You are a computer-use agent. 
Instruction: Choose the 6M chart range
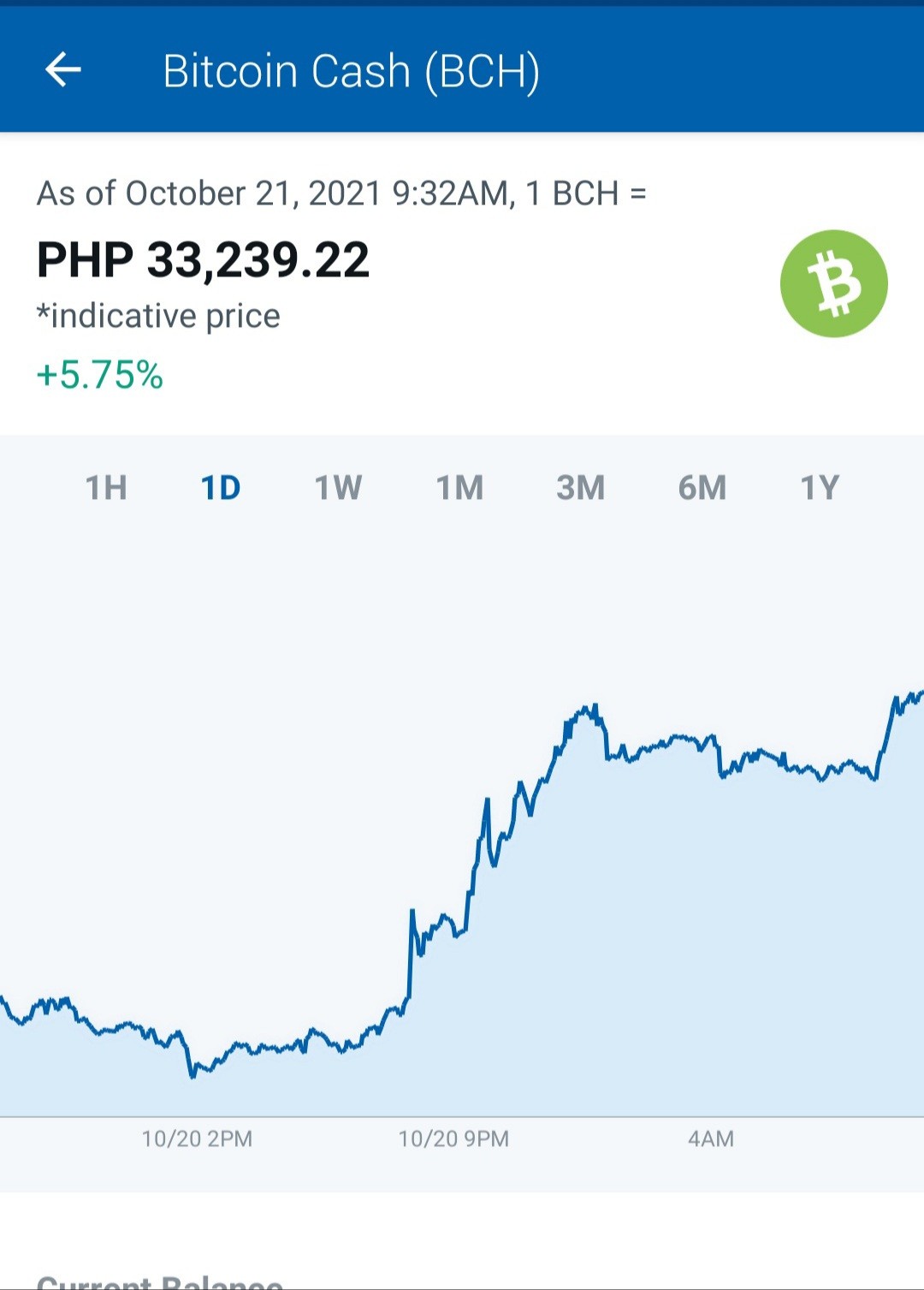702,488
